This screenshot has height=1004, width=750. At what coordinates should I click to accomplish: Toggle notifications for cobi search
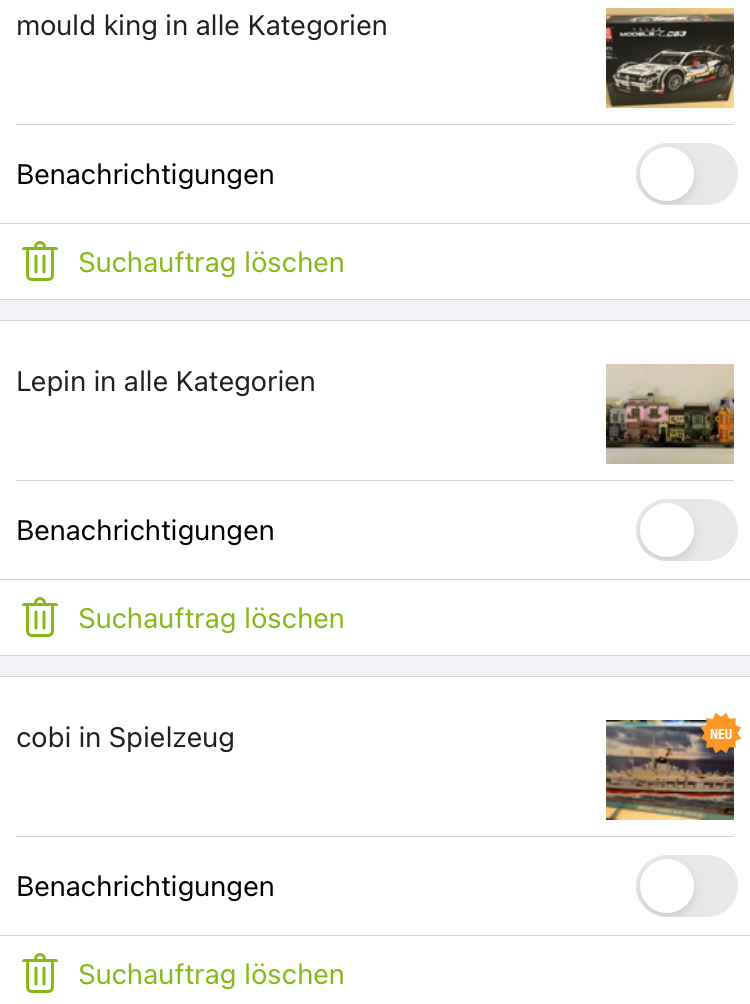tap(686, 886)
